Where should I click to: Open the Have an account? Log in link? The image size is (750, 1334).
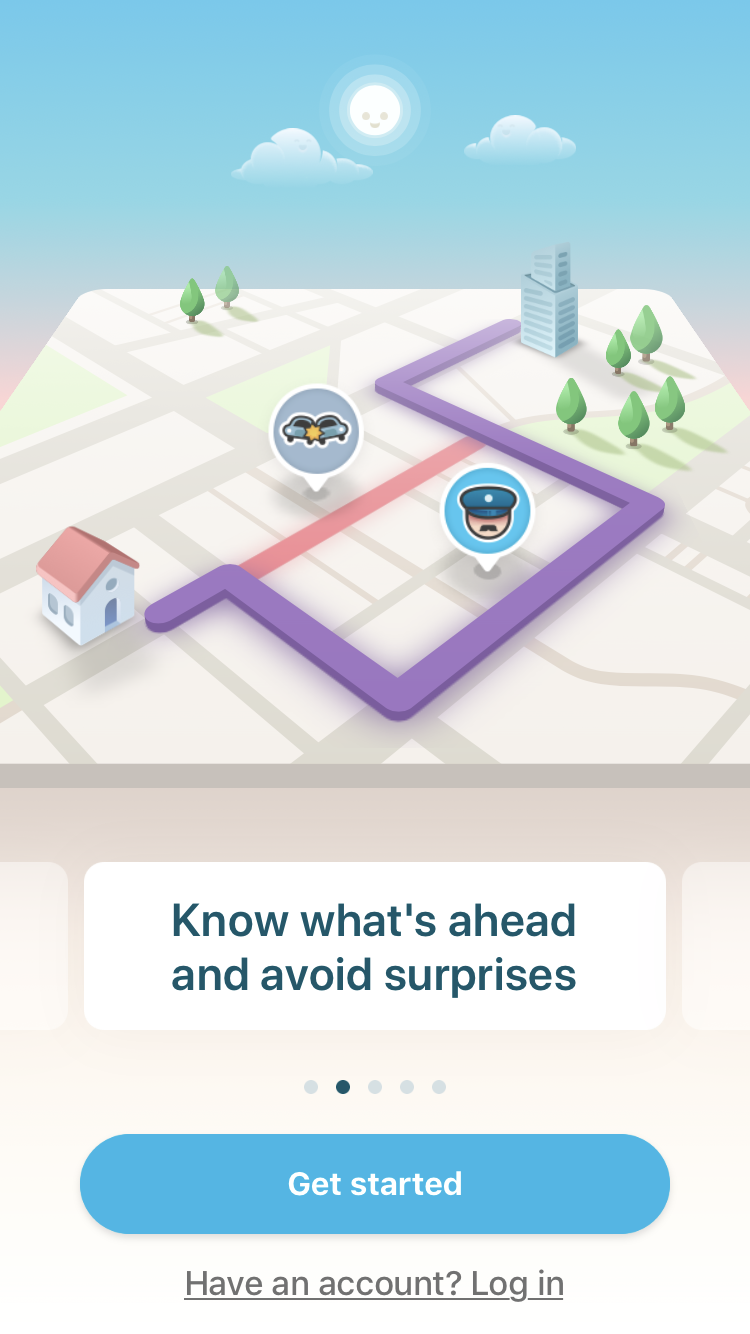(374, 1283)
